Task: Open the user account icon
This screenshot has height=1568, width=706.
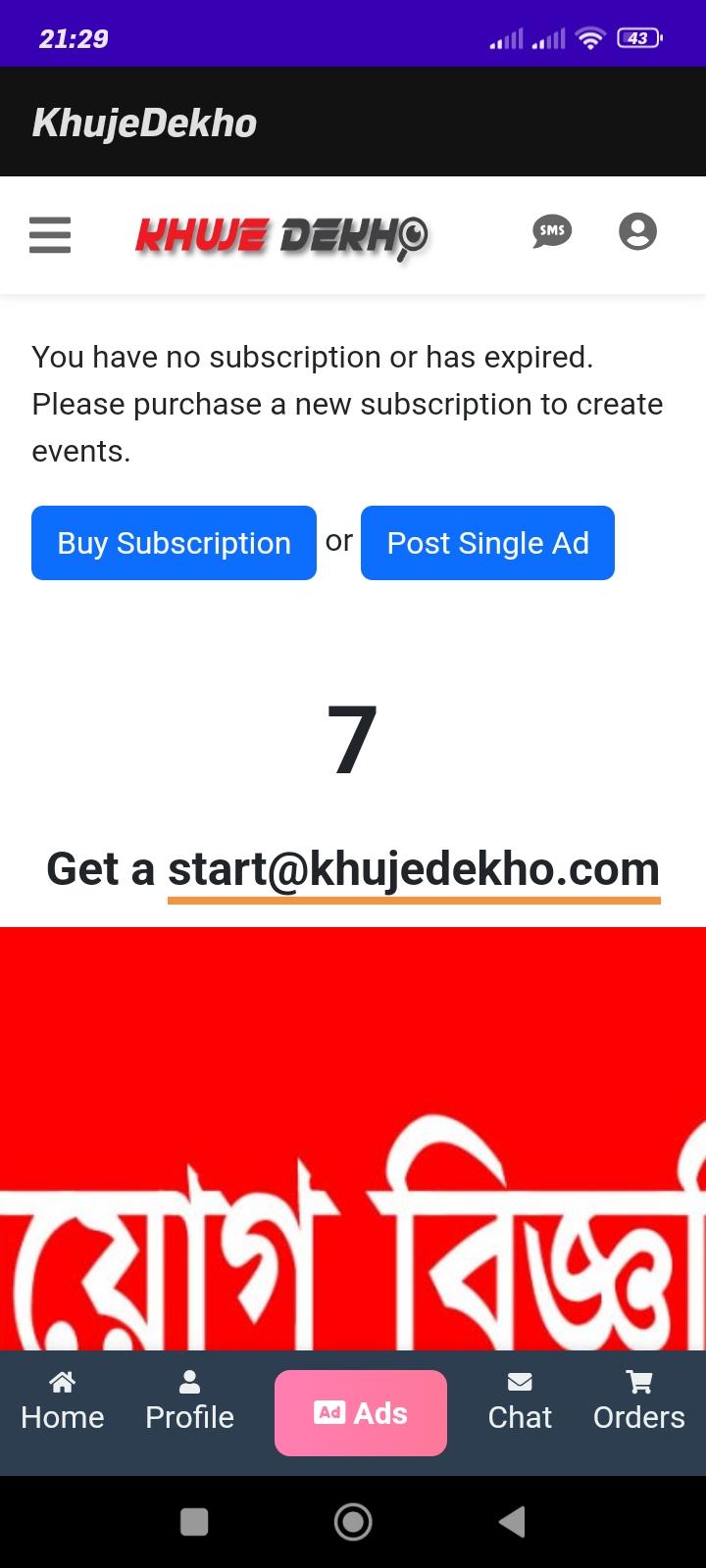Action: [637, 232]
